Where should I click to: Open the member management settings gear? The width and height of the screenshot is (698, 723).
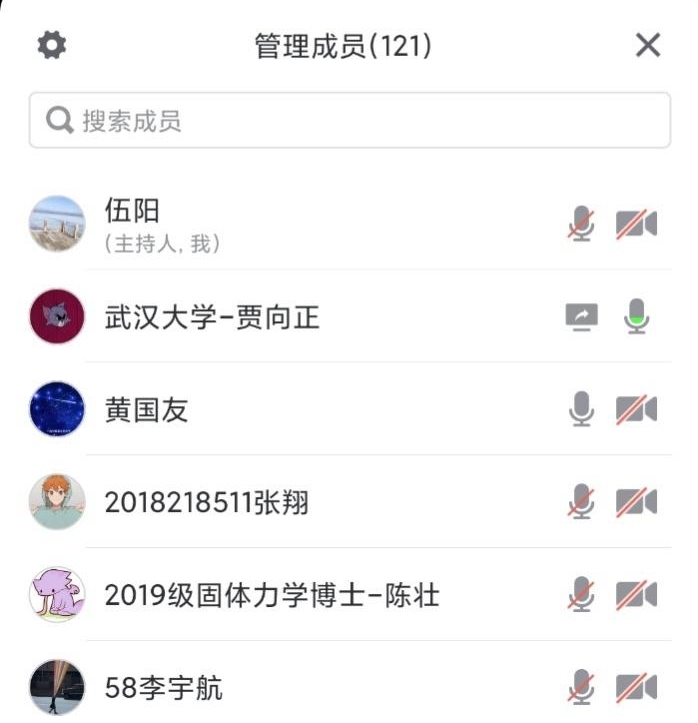point(51,45)
